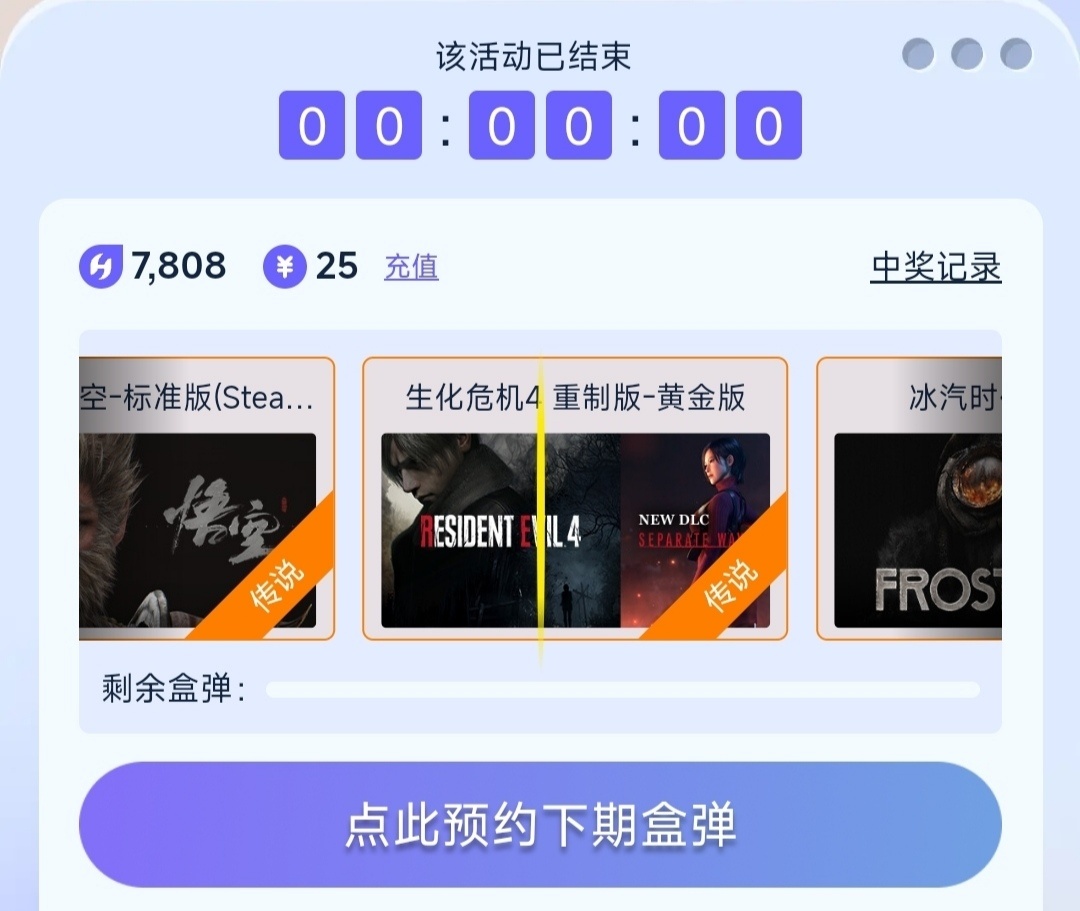
Task: Open the 悟空 标准版 prize card
Action: coord(205,500)
